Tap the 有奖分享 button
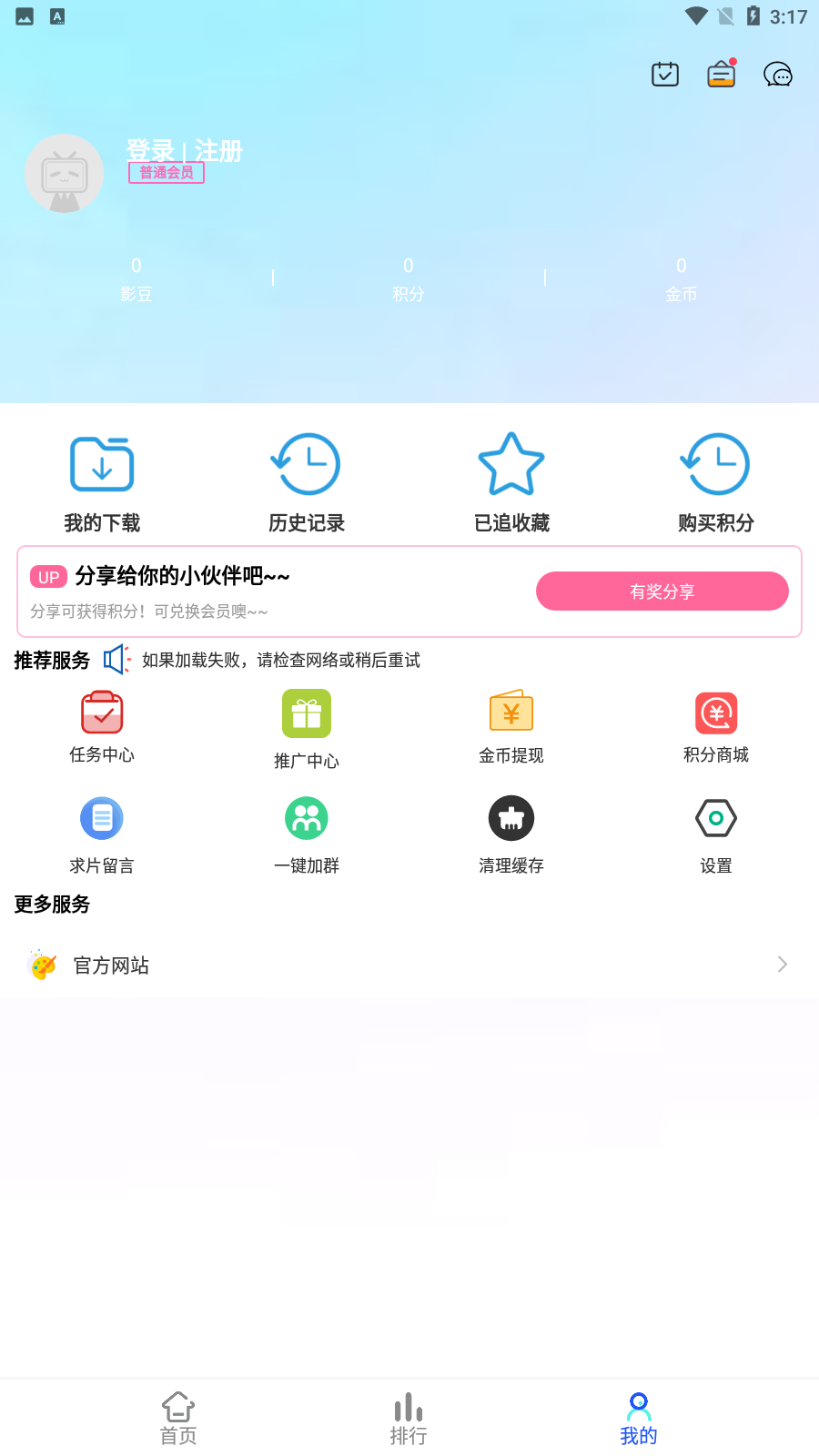The width and height of the screenshot is (819, 1456). click(x=662, y=591)
